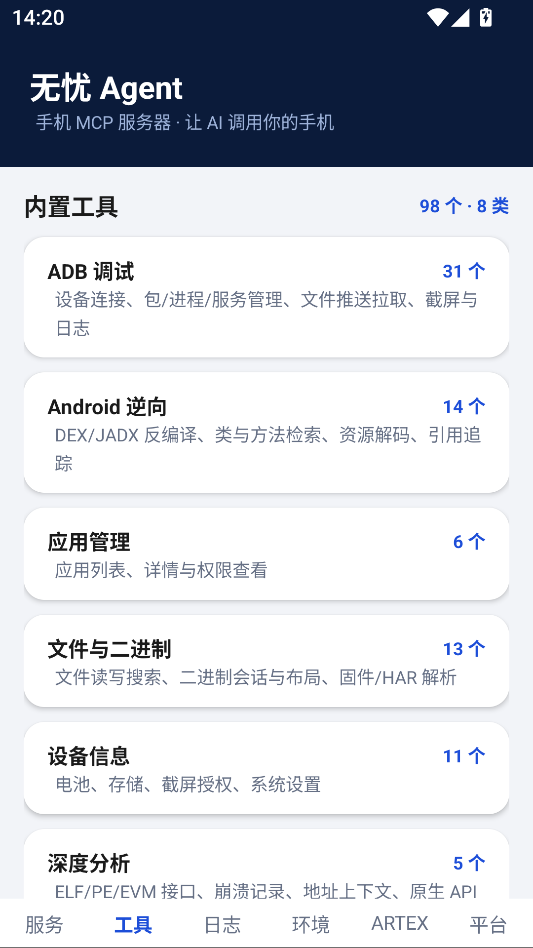View the 设备信息 tools card
533x948 pixels.
click(266, 768)
